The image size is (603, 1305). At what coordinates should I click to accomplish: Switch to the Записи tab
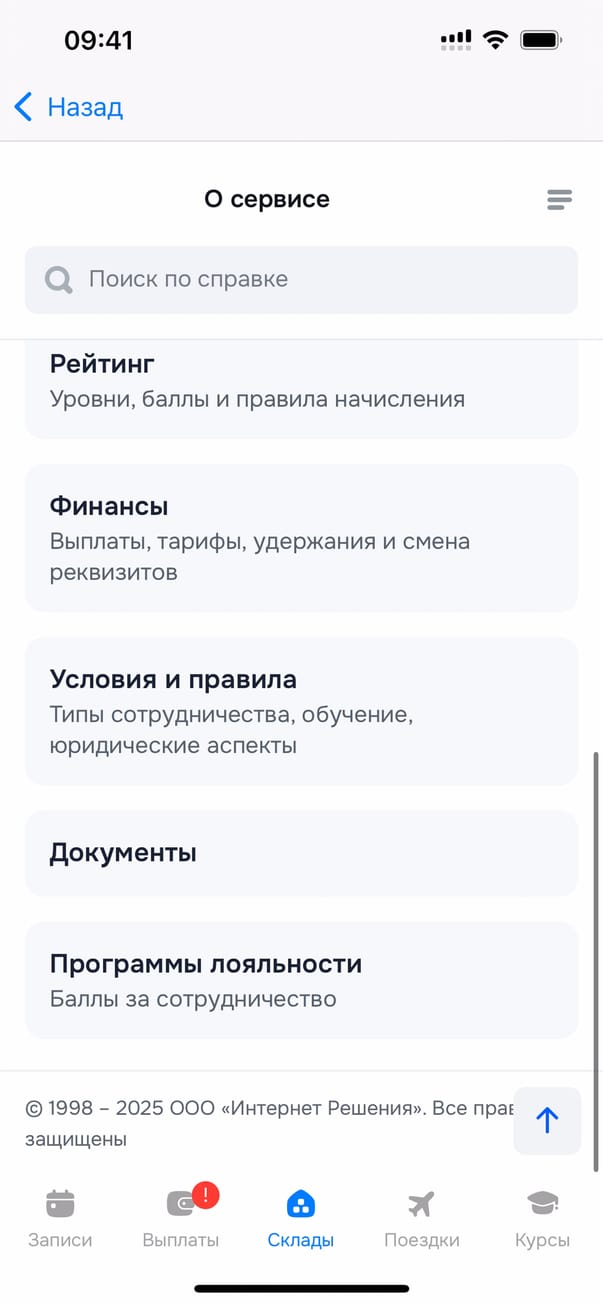[60, 1218]
